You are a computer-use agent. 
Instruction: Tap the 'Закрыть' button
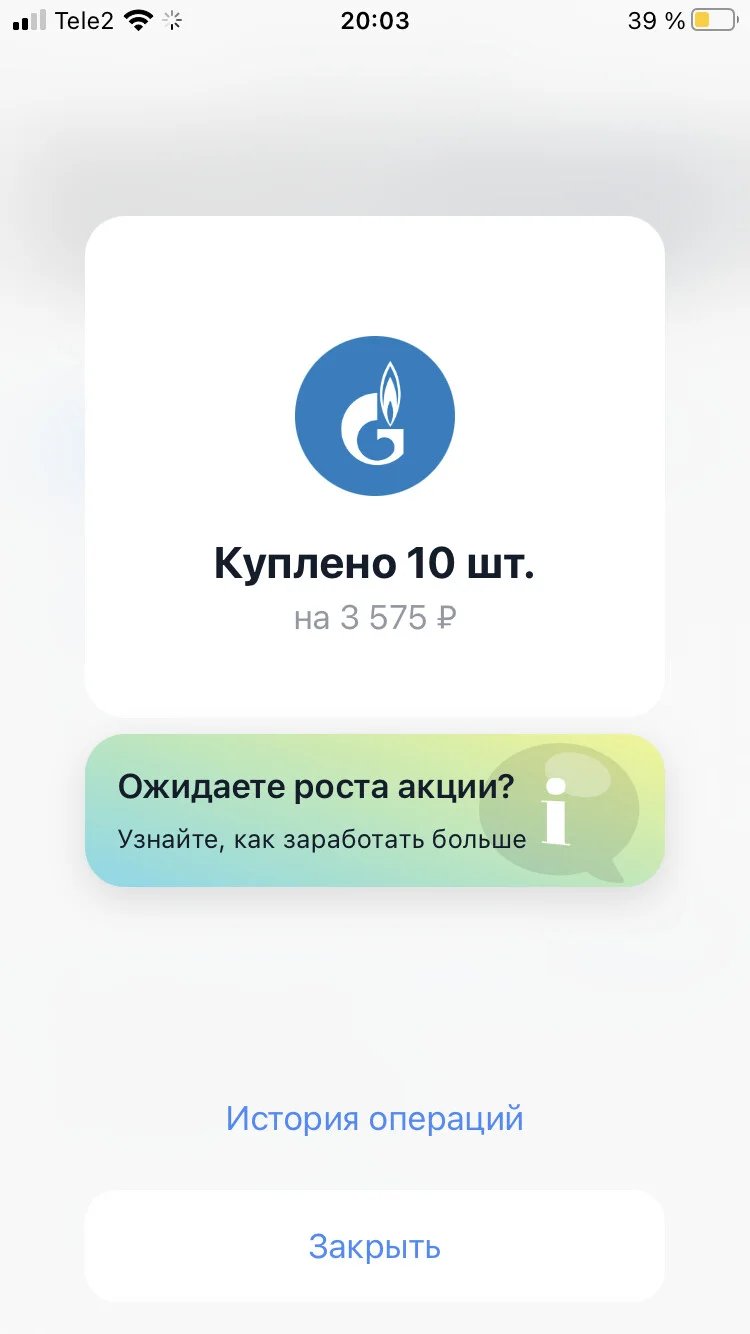point(375,1246)
